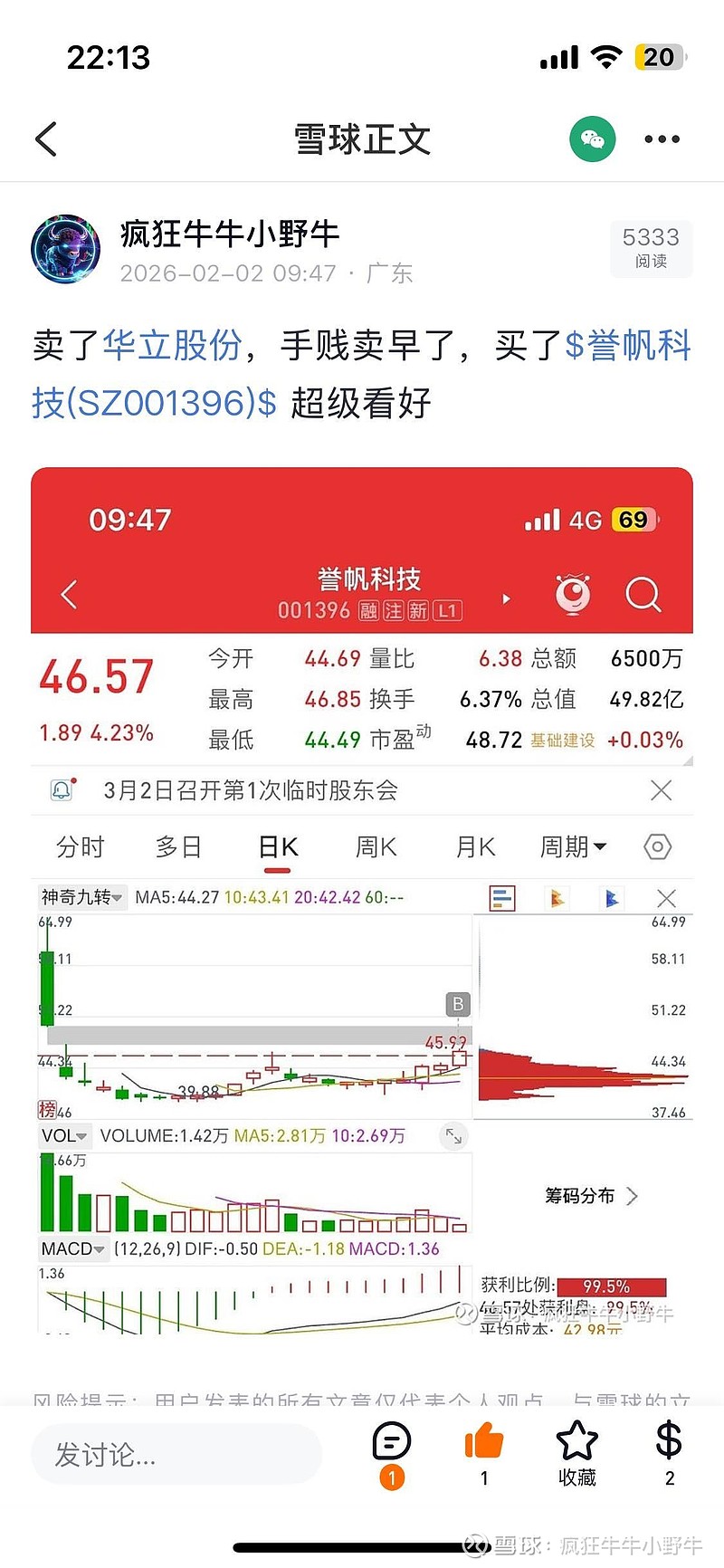
Task: Open the MACD indicator dropdown
Action: click(72, 1249)
